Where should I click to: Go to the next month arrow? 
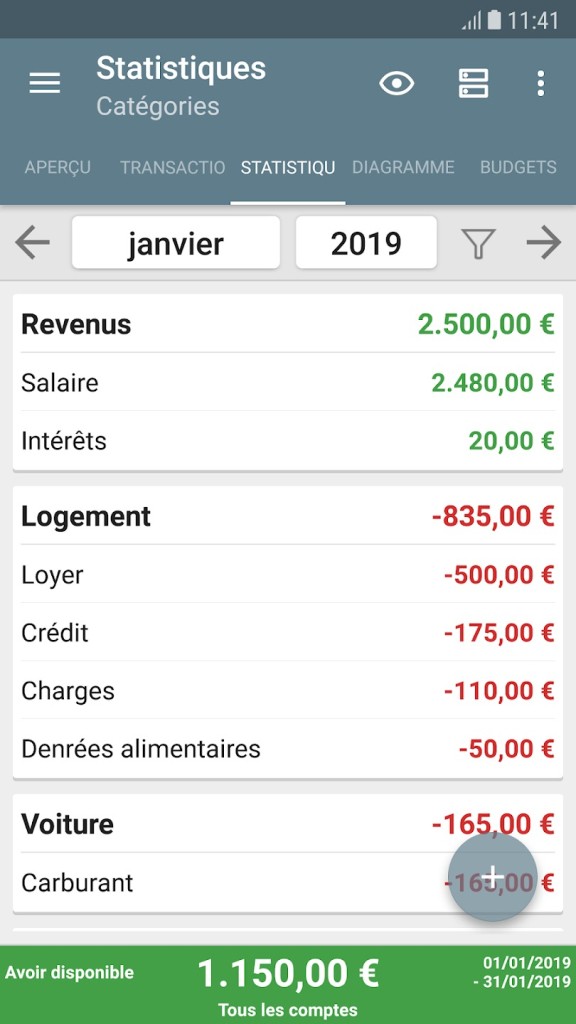tap(544, 243)
